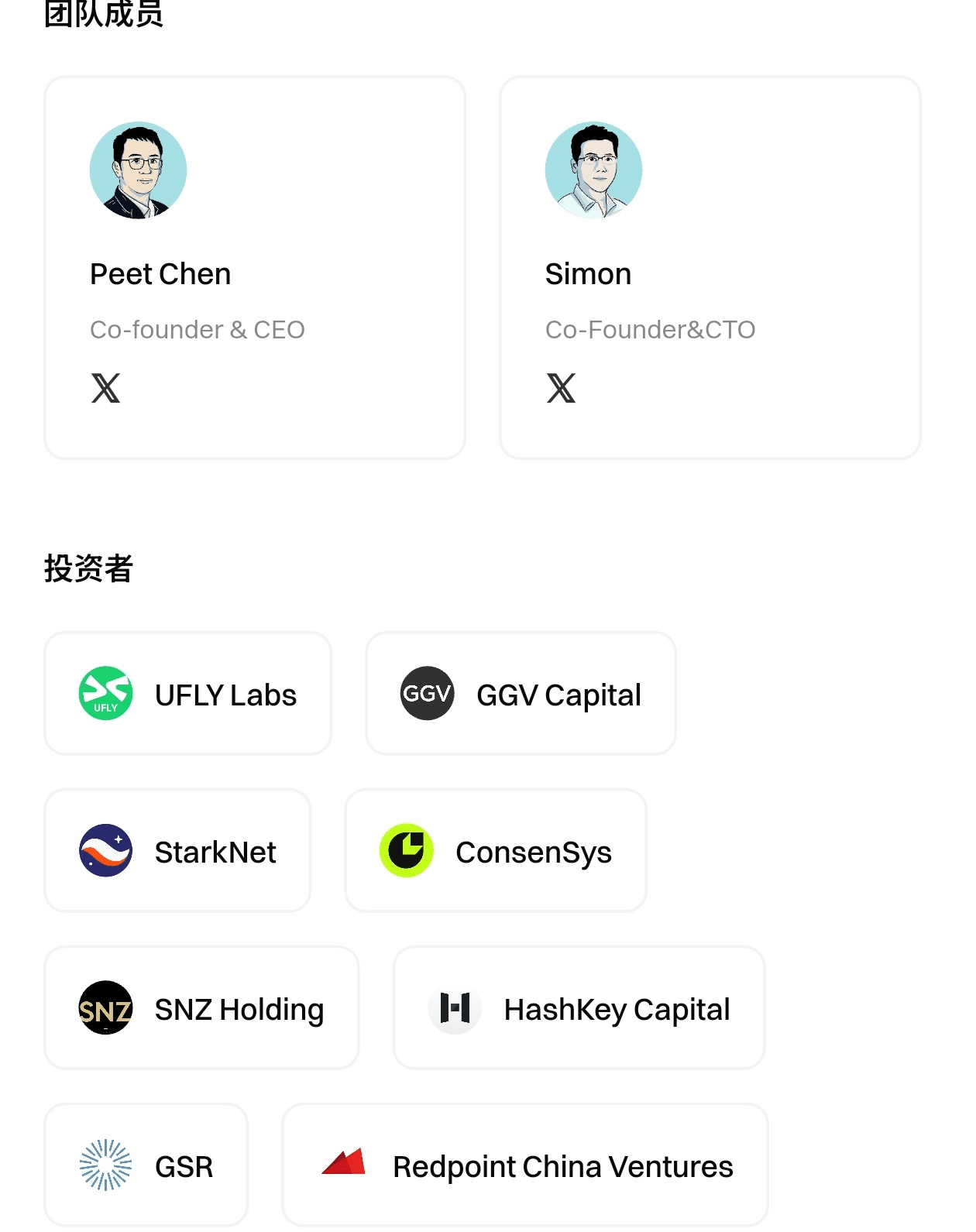Screen dimensions: 976x1232
Task: Open the Redpoint China Ventures chip
Action: point(525,1165)
